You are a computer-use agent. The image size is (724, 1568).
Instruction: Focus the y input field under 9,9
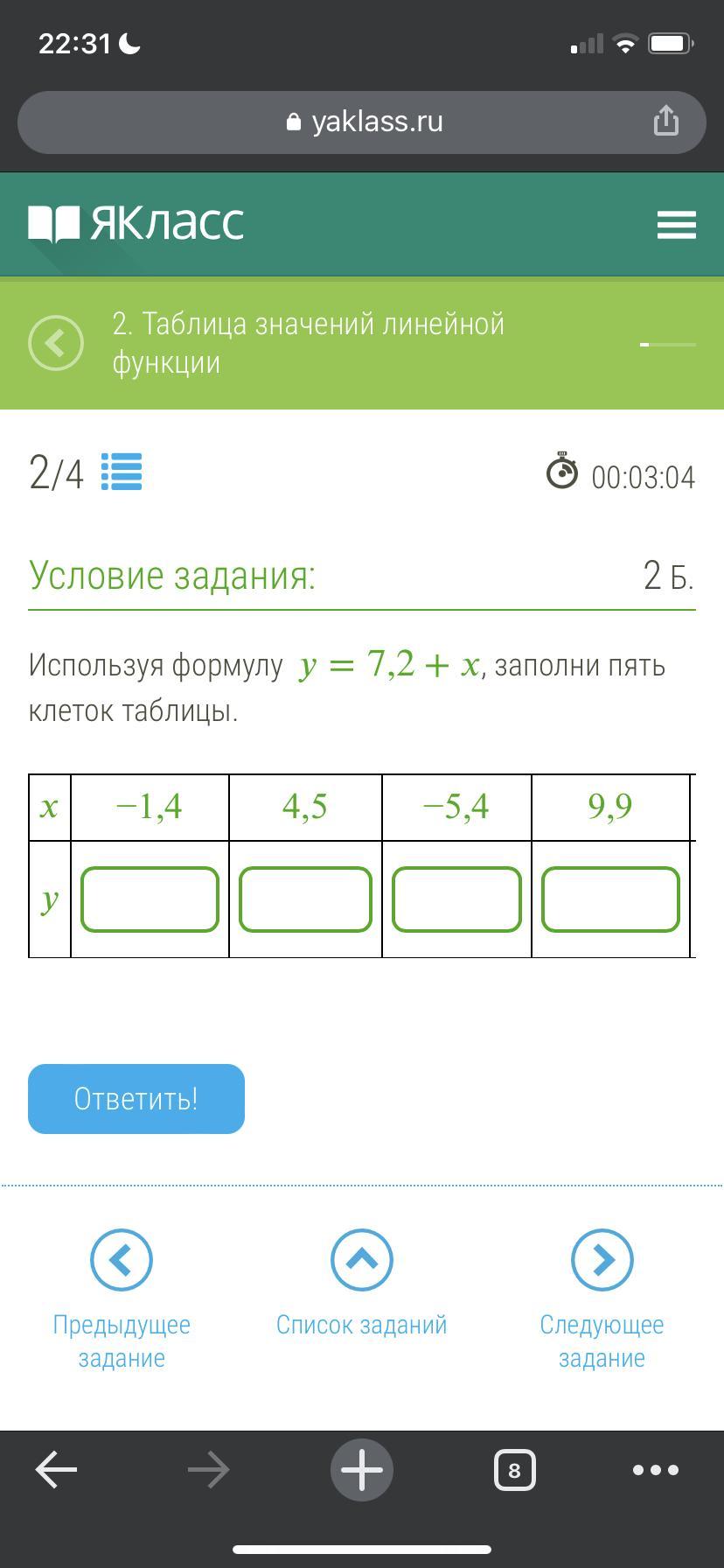(x=610, y=899)
